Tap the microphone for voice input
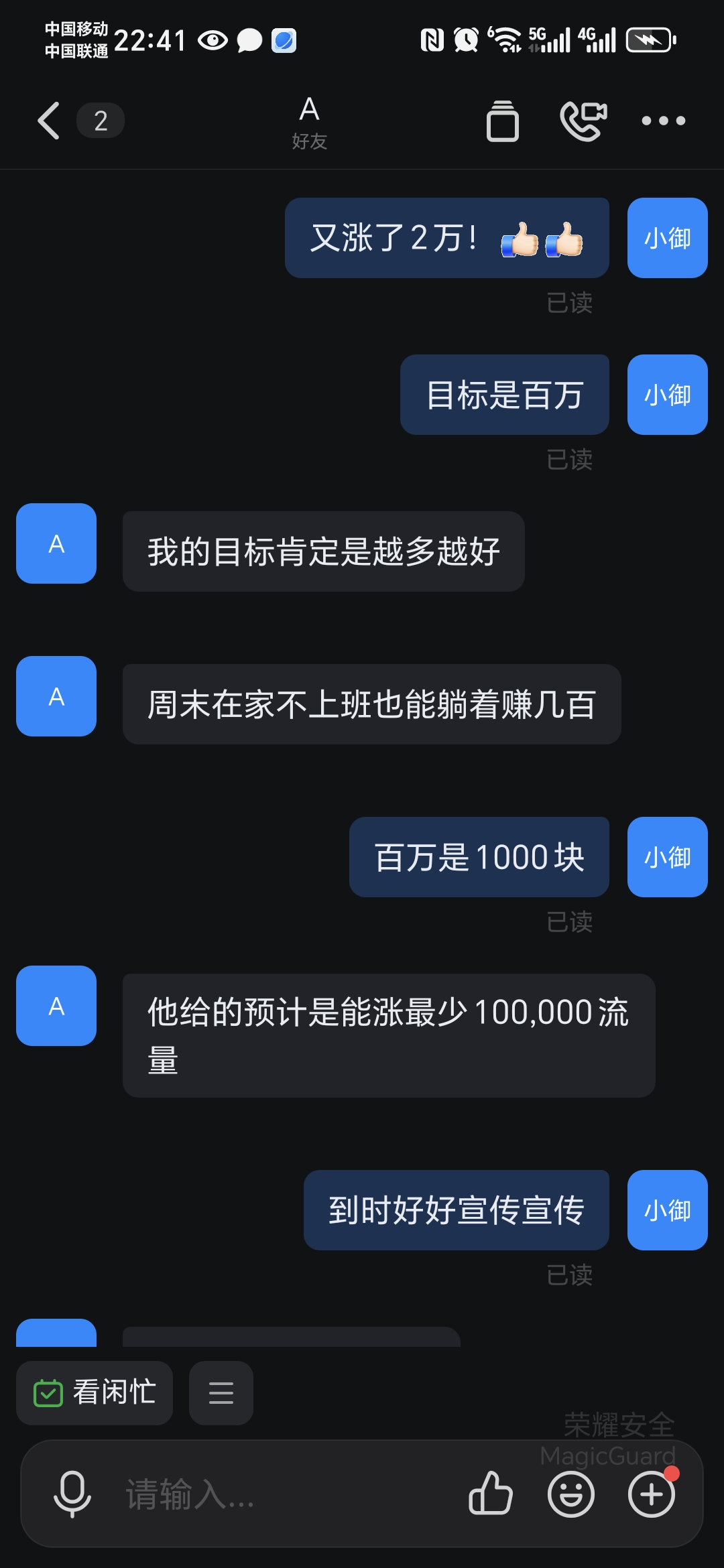The height and width of the screenshot is (1568, 724). tap(72, 1494)
